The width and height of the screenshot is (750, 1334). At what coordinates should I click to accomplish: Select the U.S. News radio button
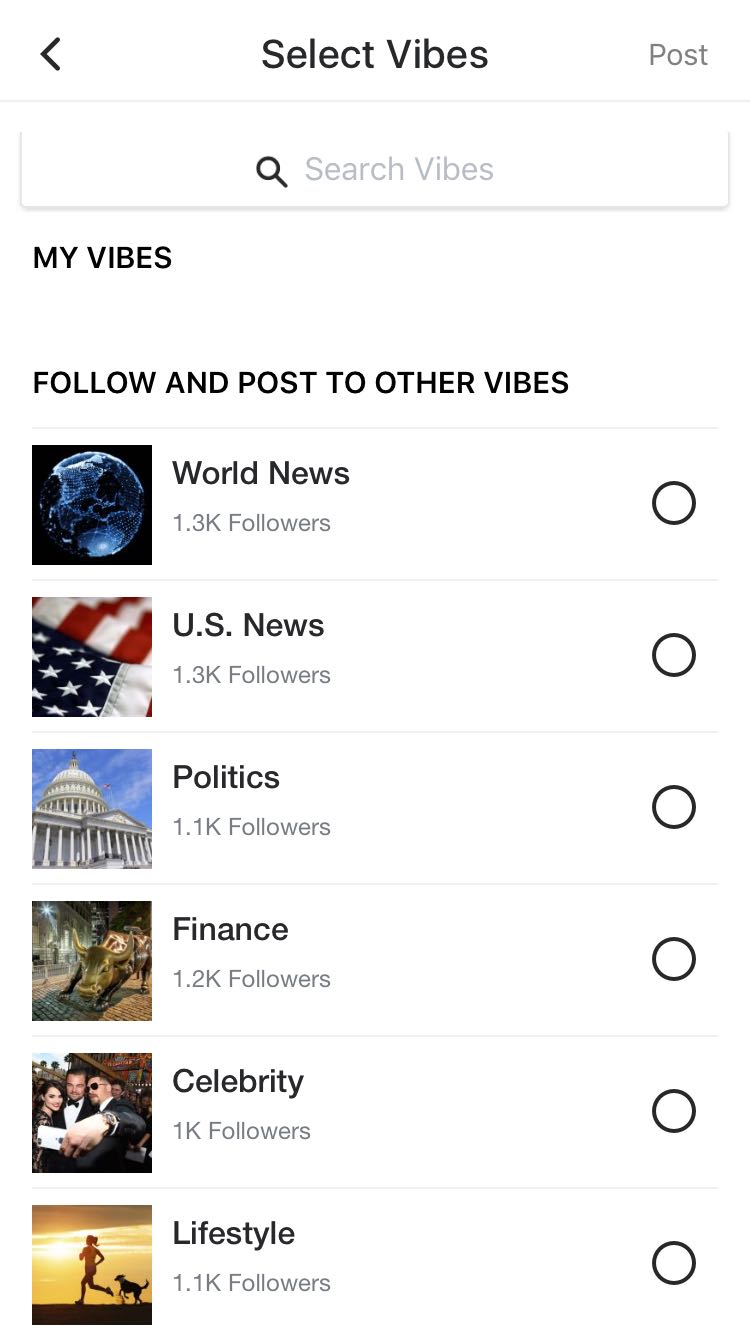674,655
